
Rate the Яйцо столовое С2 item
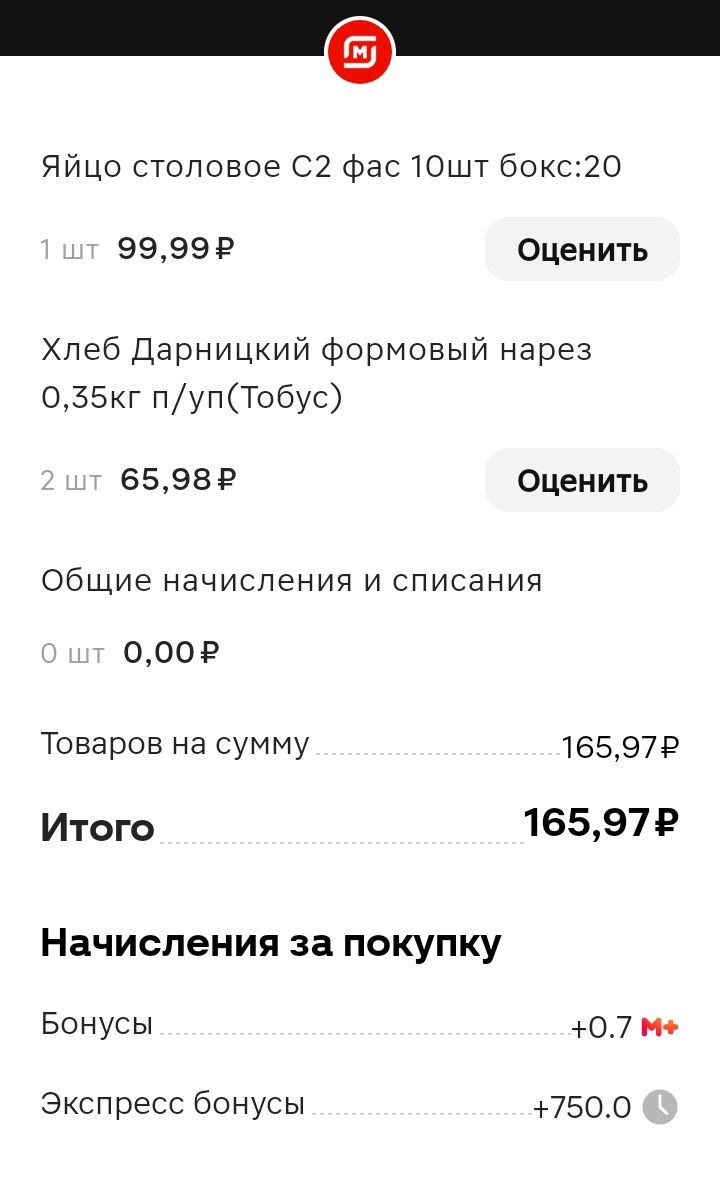[x=582, y=249]
